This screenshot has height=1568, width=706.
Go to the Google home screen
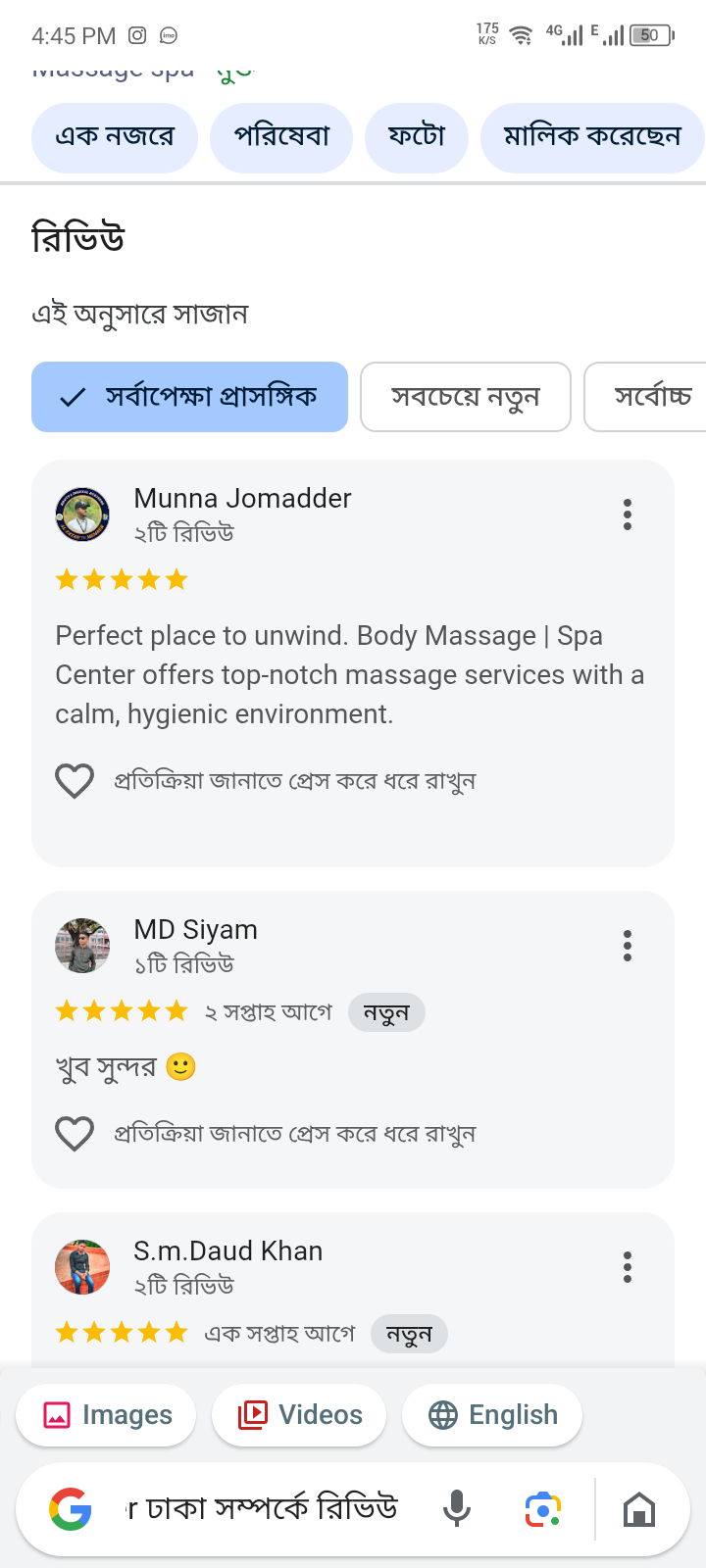(x=639, y=1509)
